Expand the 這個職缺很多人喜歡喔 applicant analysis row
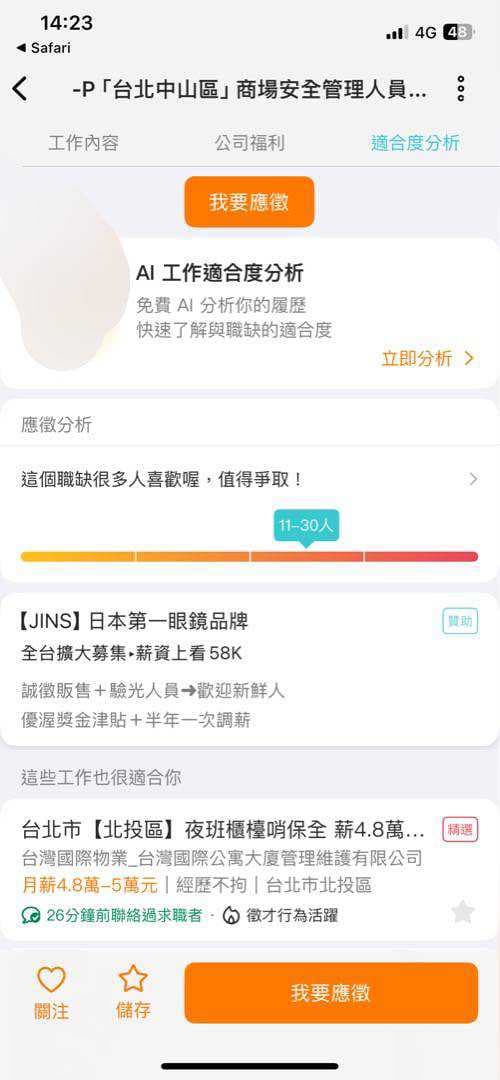The height and width of the screenshot is (1080, 500). pos(249,479)
